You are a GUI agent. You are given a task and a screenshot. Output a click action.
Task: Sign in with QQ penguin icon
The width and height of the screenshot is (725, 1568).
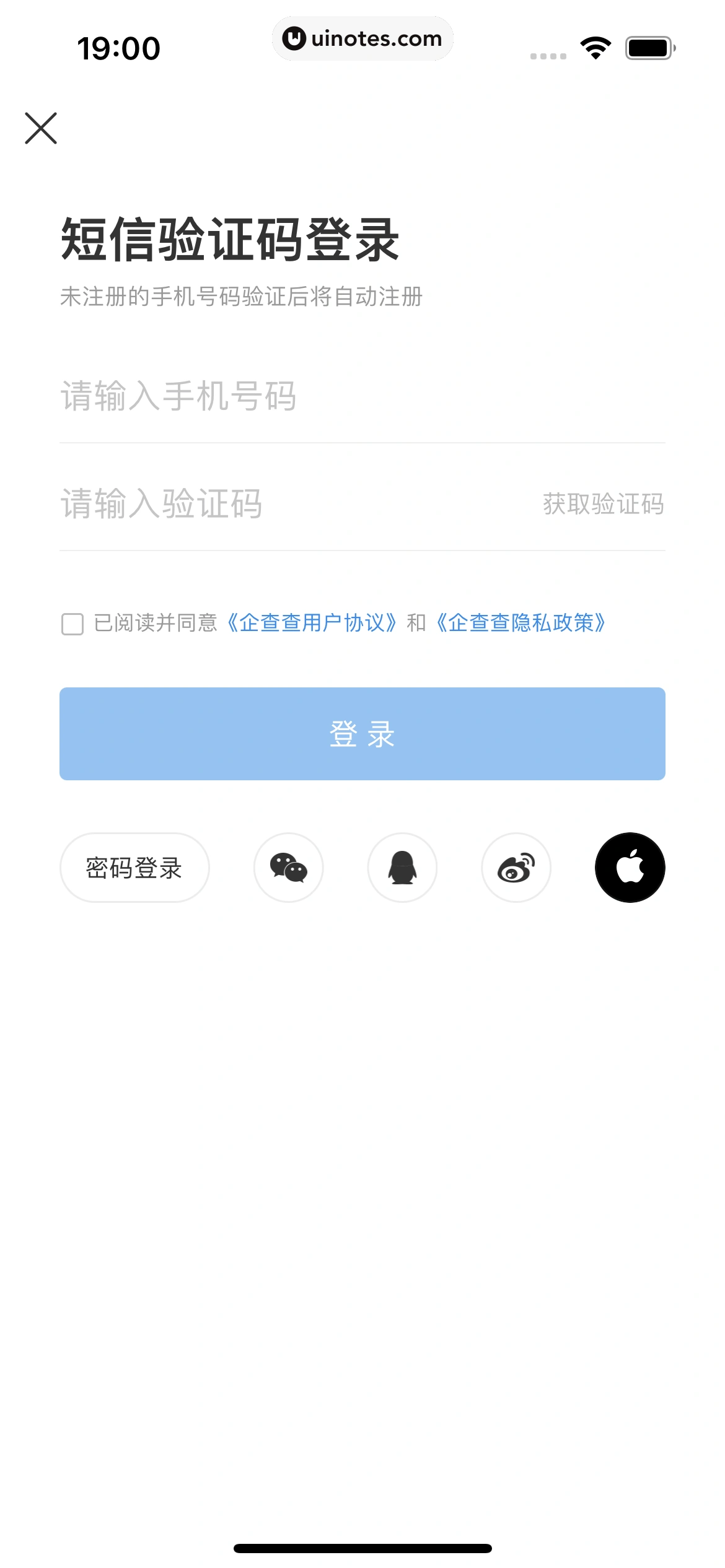tap(403, 868)
